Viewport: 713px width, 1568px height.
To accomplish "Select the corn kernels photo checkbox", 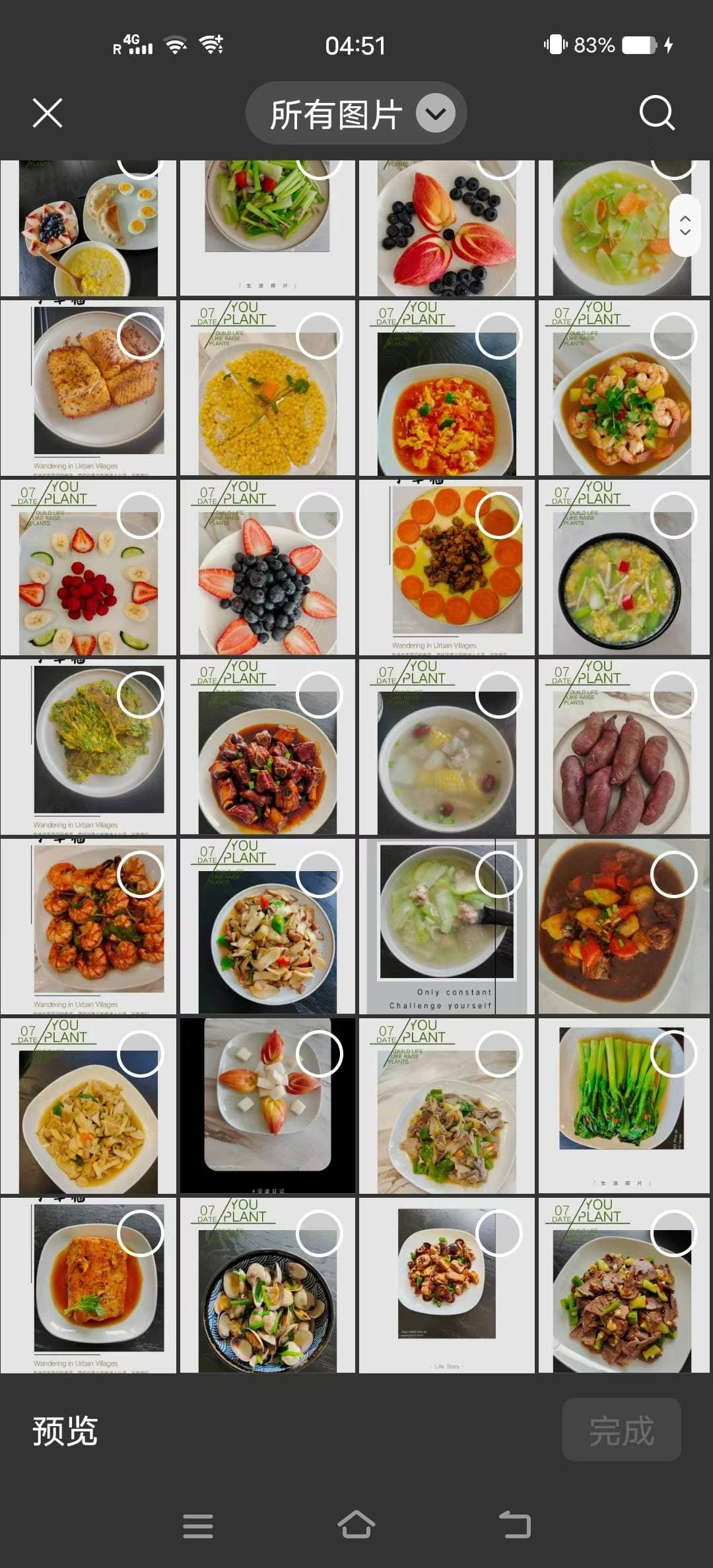I will pos(319,336).
